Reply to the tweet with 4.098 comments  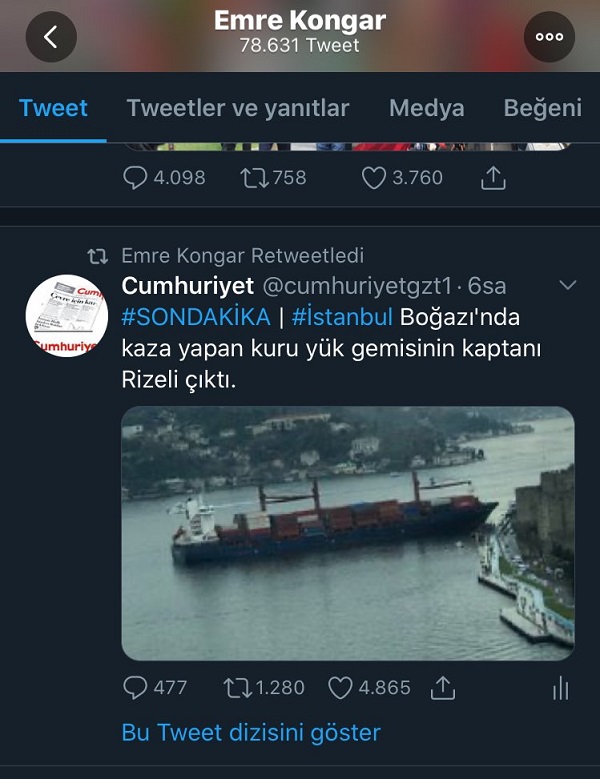[135, 178]
